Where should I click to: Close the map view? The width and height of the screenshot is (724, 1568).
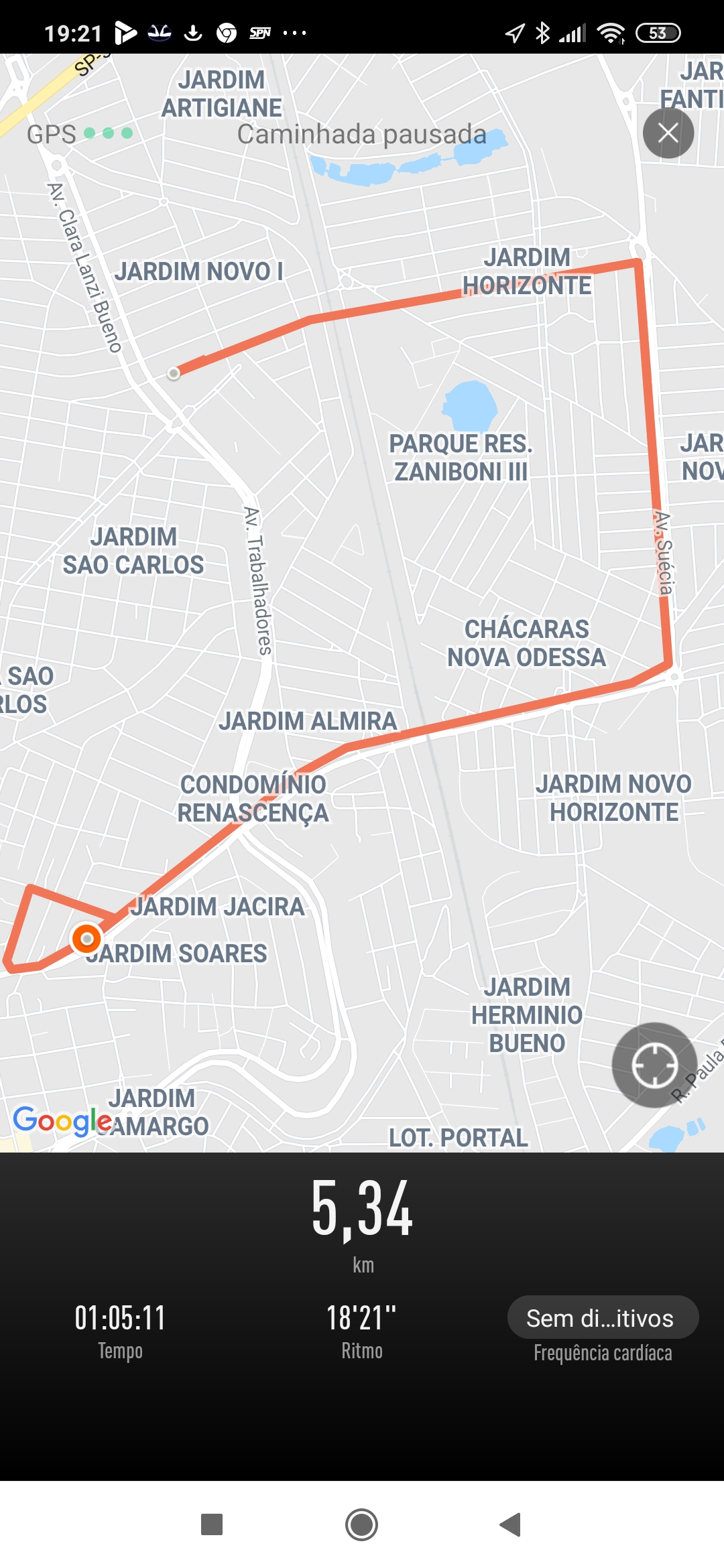(x=668, y=133)
